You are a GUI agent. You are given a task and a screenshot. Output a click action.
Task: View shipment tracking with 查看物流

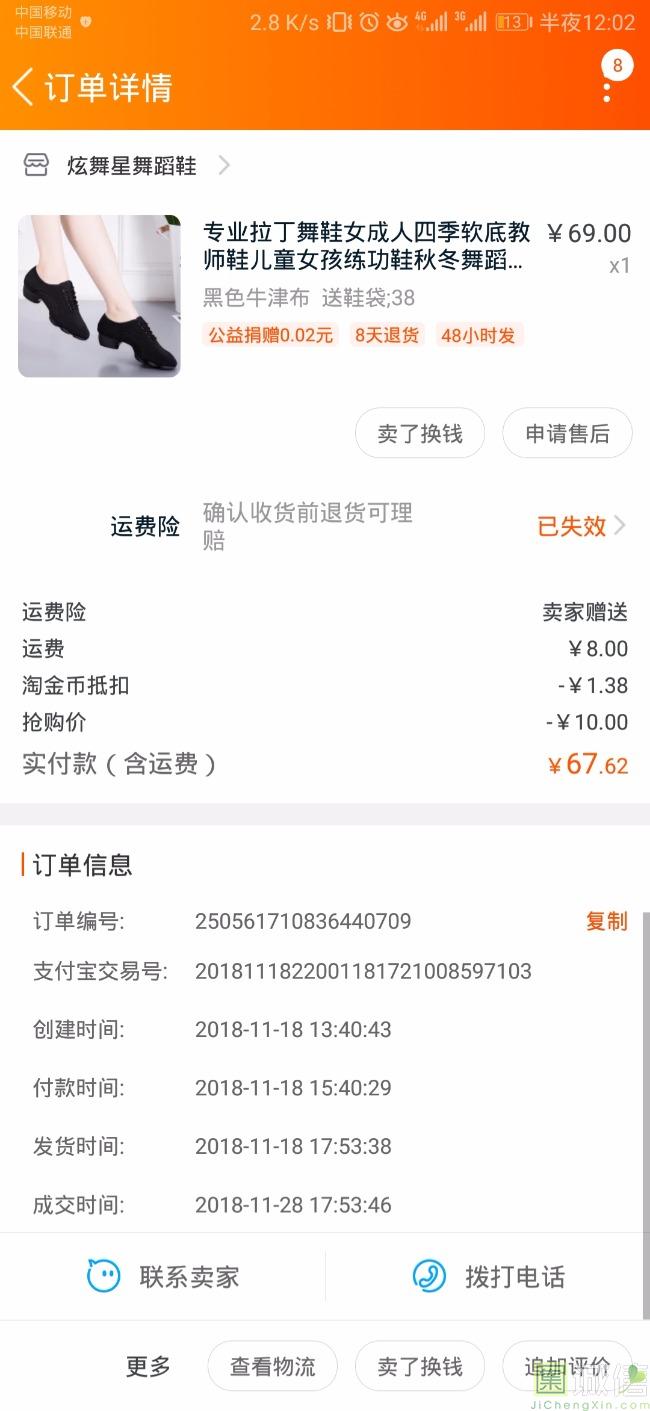coord(272,1366)
